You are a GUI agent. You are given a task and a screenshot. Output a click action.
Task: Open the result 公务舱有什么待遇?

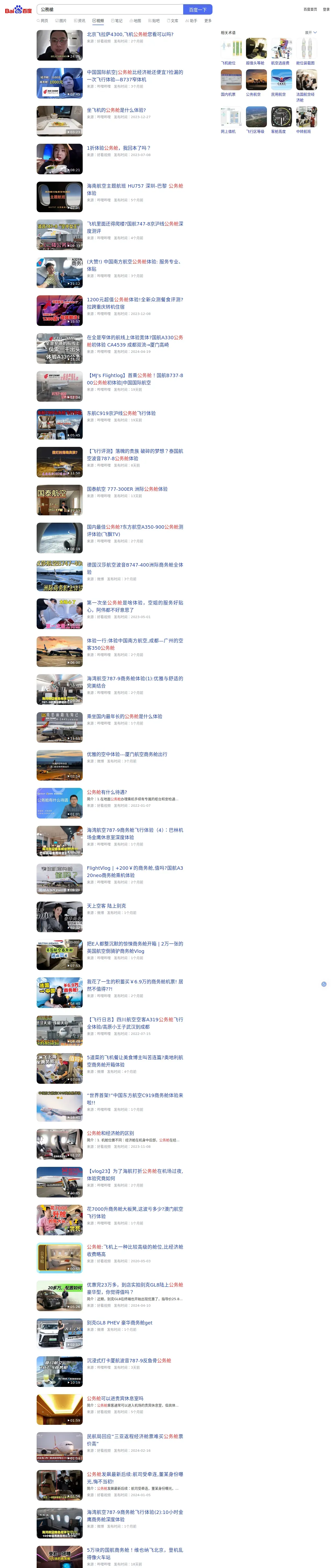[107, 792]
